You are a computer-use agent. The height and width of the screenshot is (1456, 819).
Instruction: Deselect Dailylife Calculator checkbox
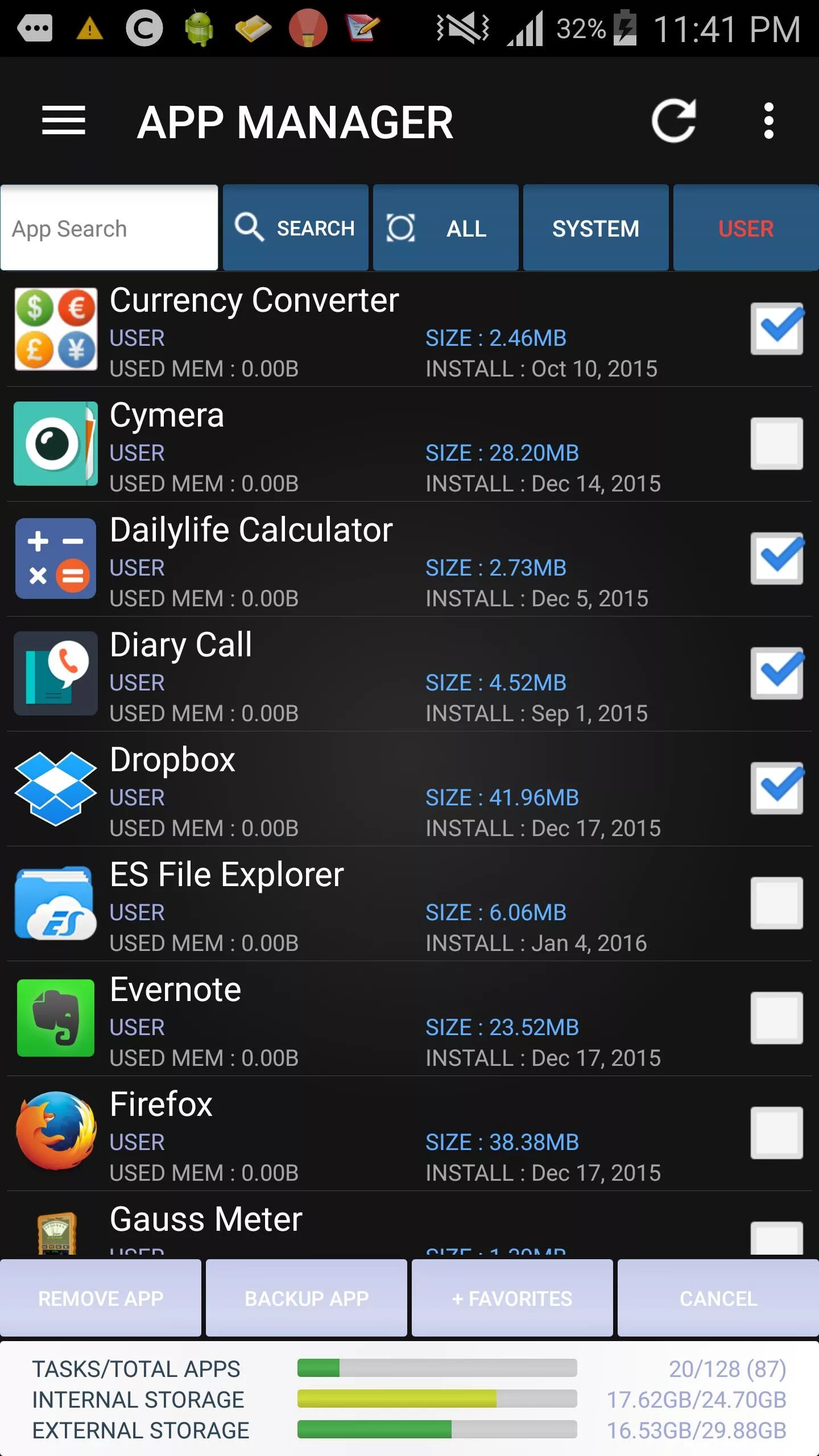(777, 559)
